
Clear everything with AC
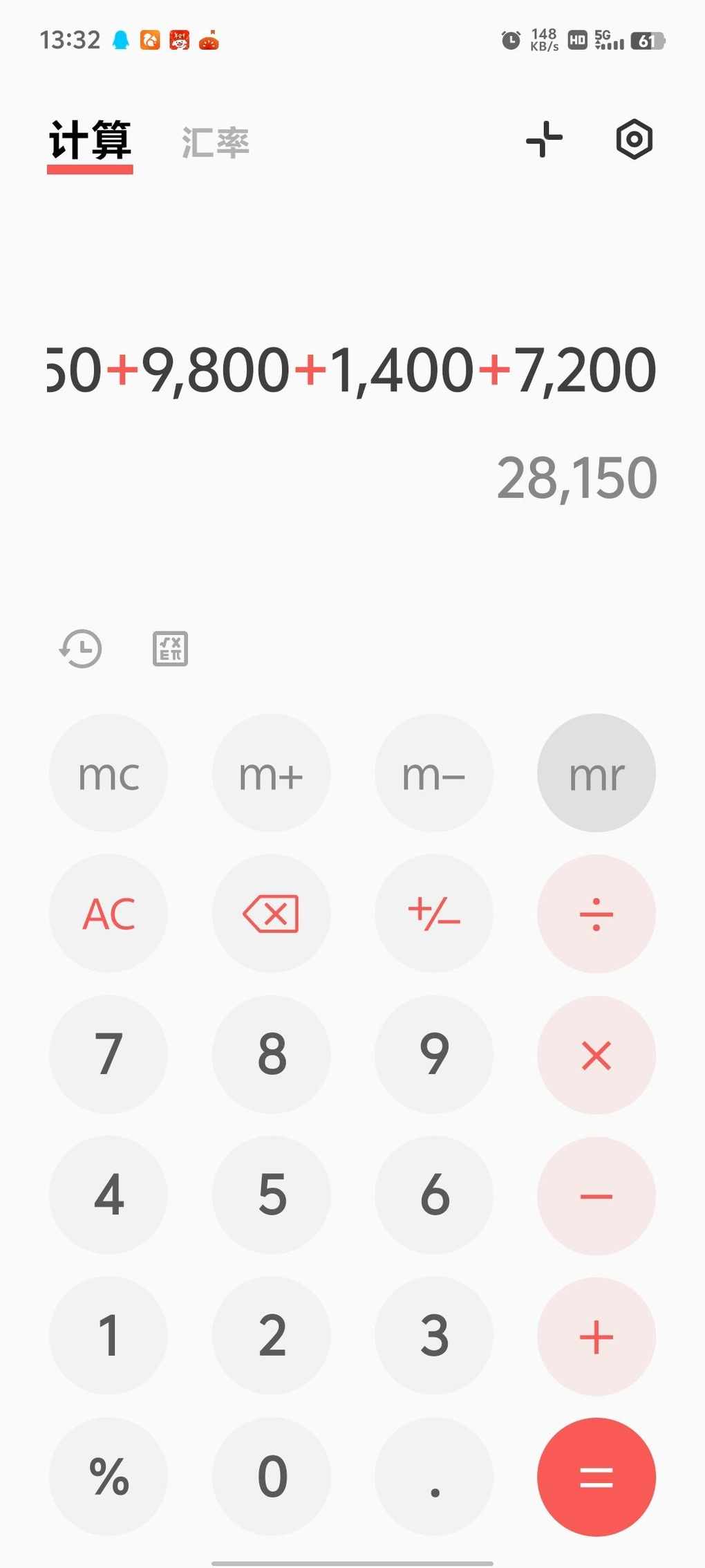(109, 914)
